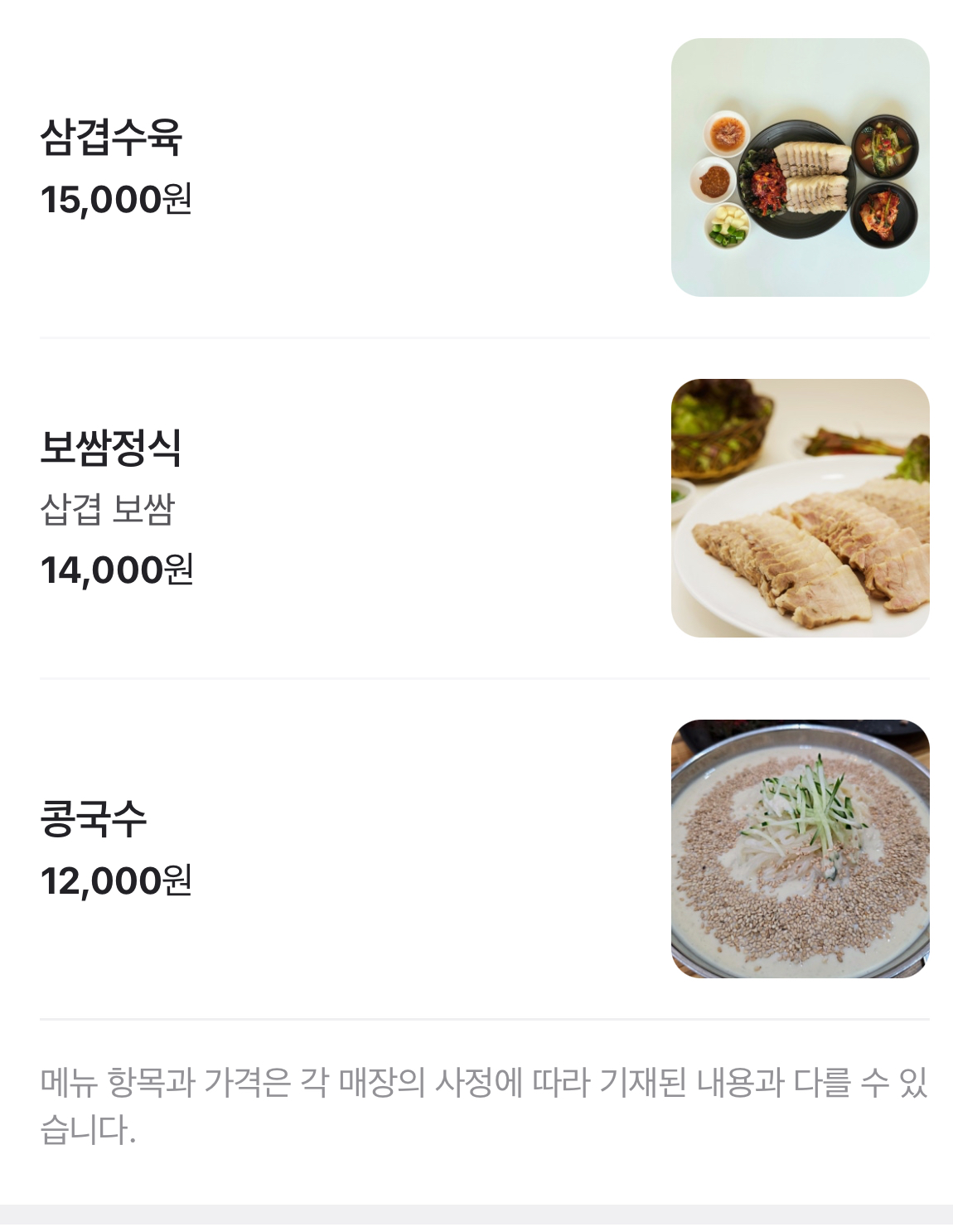View the 콩국수 photo
The width and height of the screenshot is (953, 1232).
tap(800, 848)
